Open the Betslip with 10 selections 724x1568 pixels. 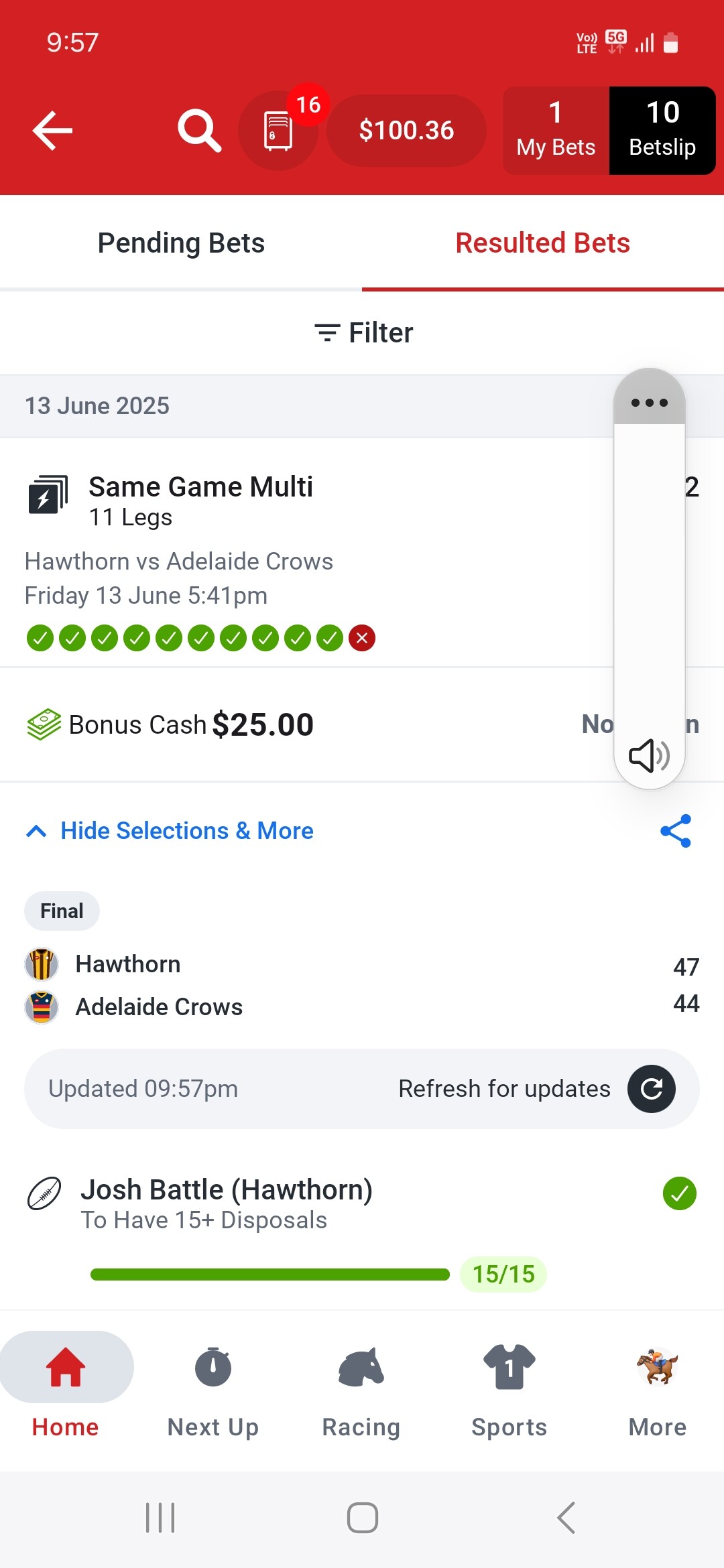pos(662,130)
